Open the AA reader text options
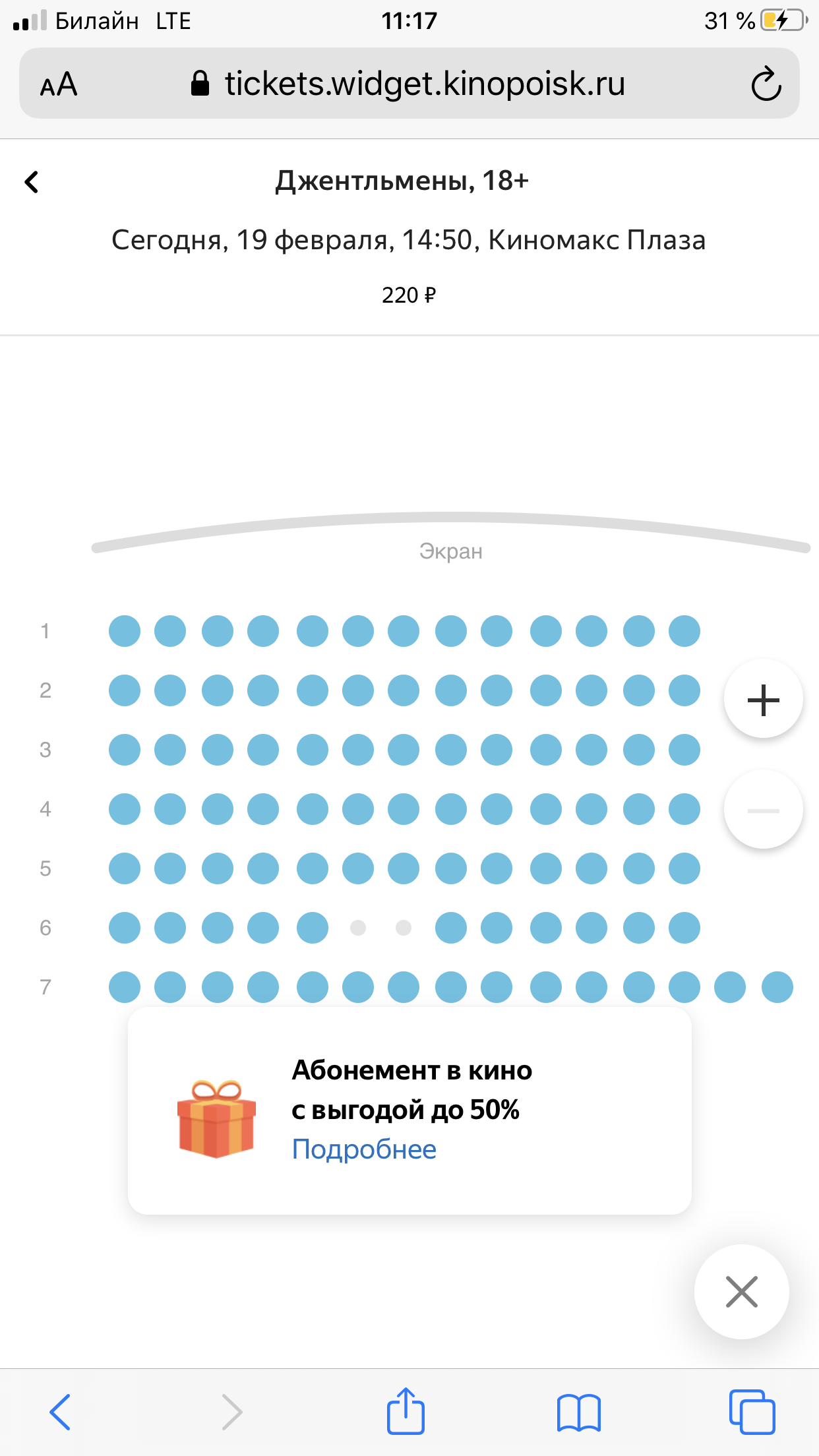The image size is (819, 1456). 59,84
